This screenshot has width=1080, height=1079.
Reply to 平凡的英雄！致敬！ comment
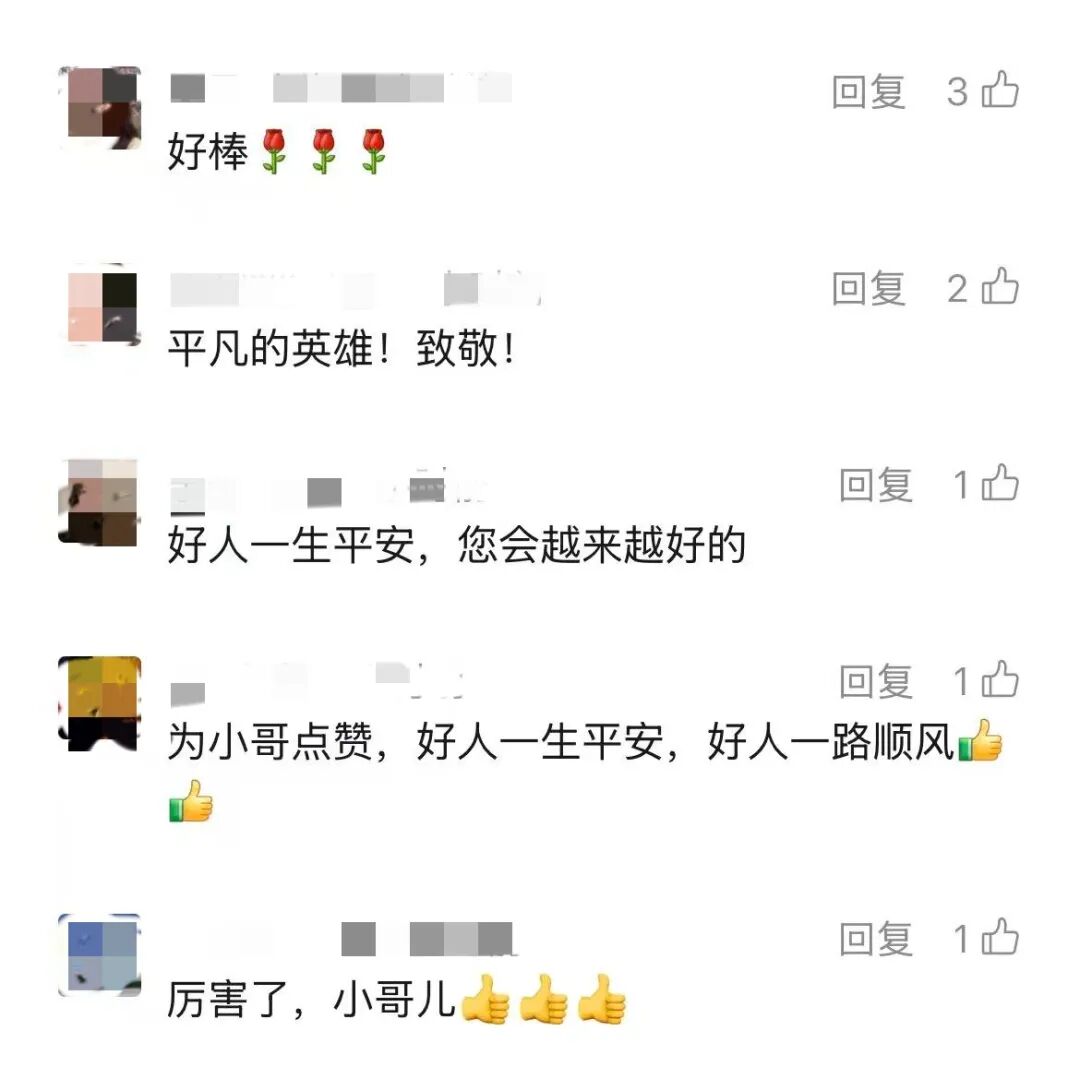[868, 289]
